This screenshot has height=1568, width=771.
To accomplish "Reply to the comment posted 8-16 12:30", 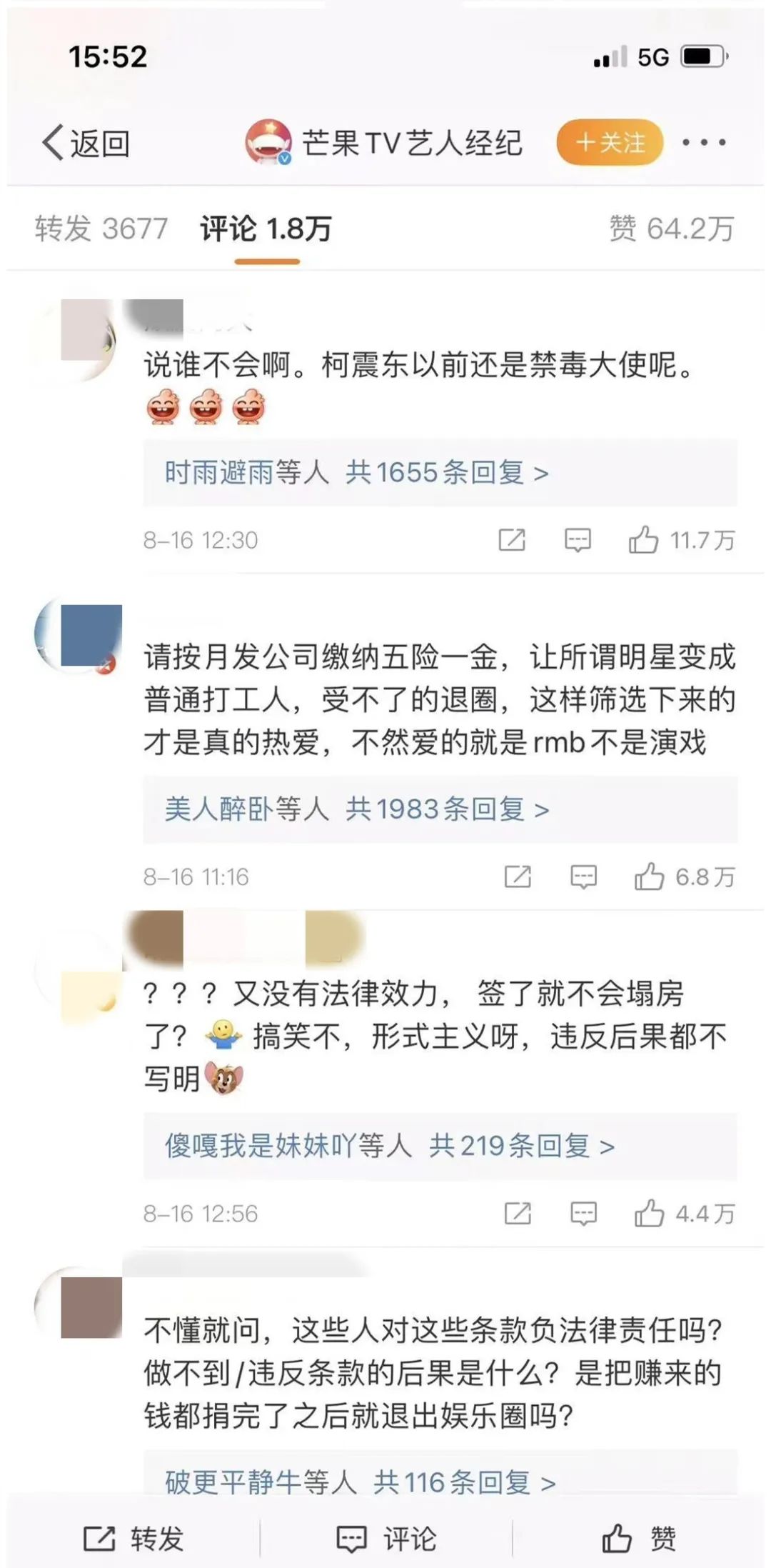I will [578, 540].
